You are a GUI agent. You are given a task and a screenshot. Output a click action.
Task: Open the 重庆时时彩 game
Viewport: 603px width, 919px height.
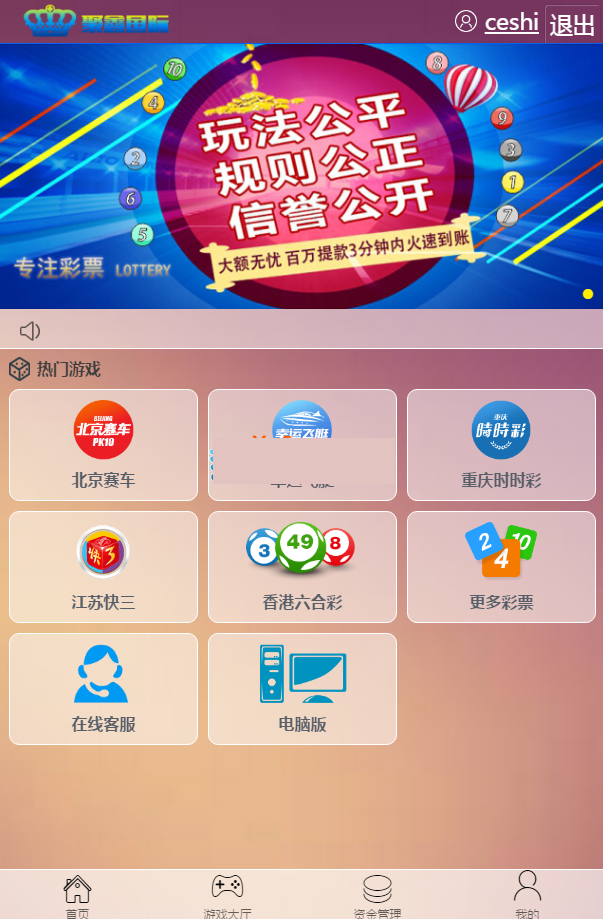[501, 445]
